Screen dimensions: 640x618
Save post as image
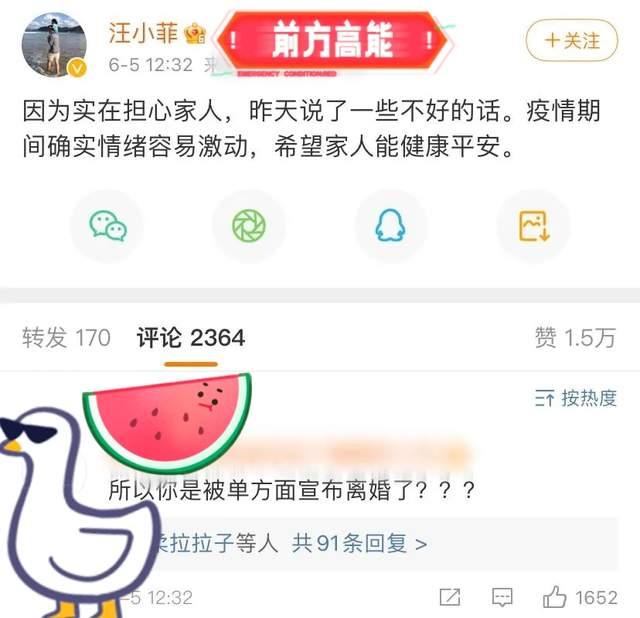coord(533,226)
